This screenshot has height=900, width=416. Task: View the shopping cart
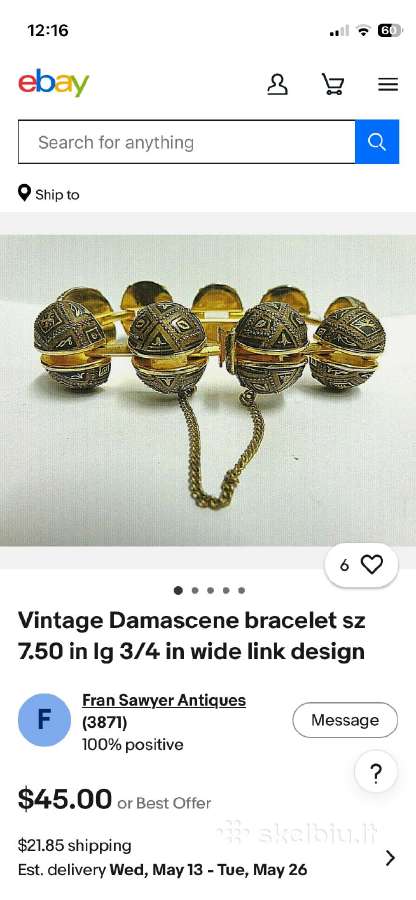(x=333, y=84)
